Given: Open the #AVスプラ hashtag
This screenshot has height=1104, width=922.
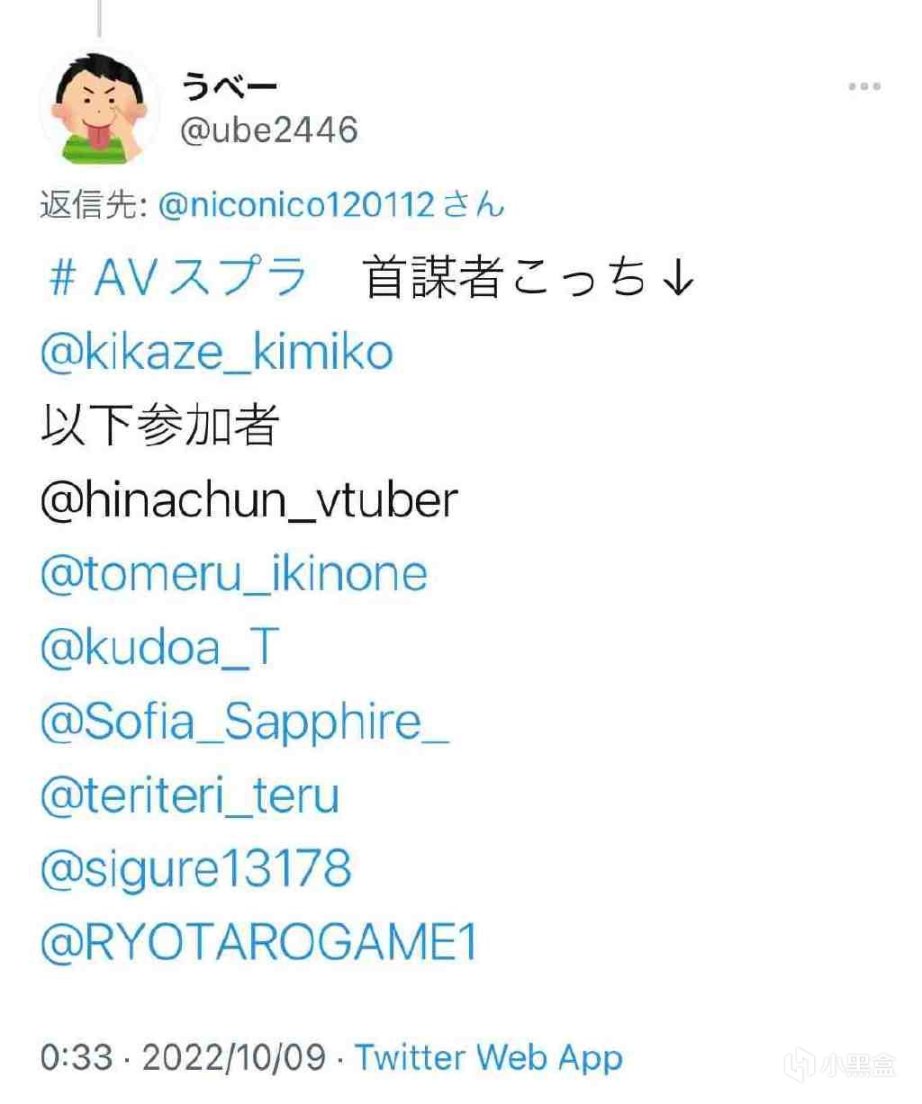Looking at the screenshot, I should [176, 280].
